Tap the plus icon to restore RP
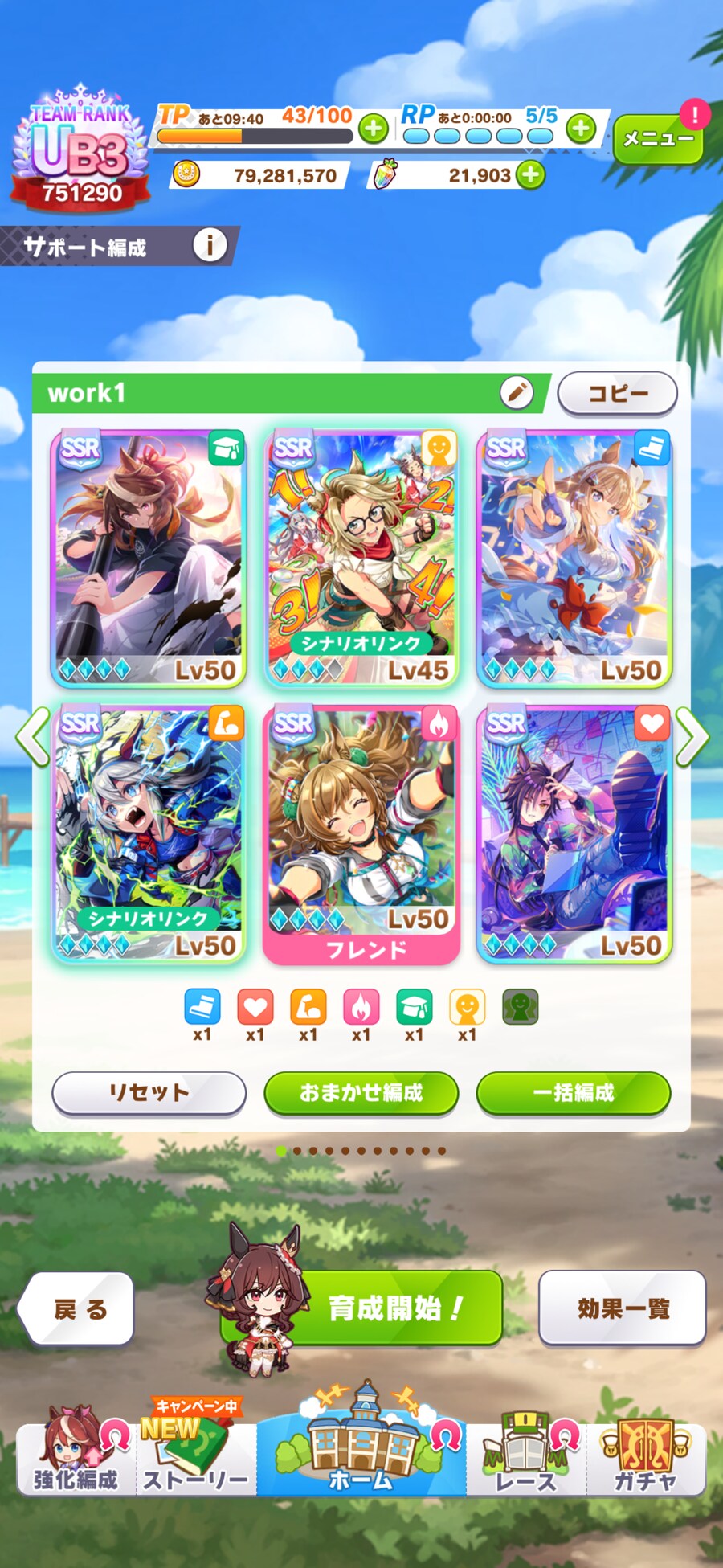Screen dimensions: 723x1568 (581, 128)
